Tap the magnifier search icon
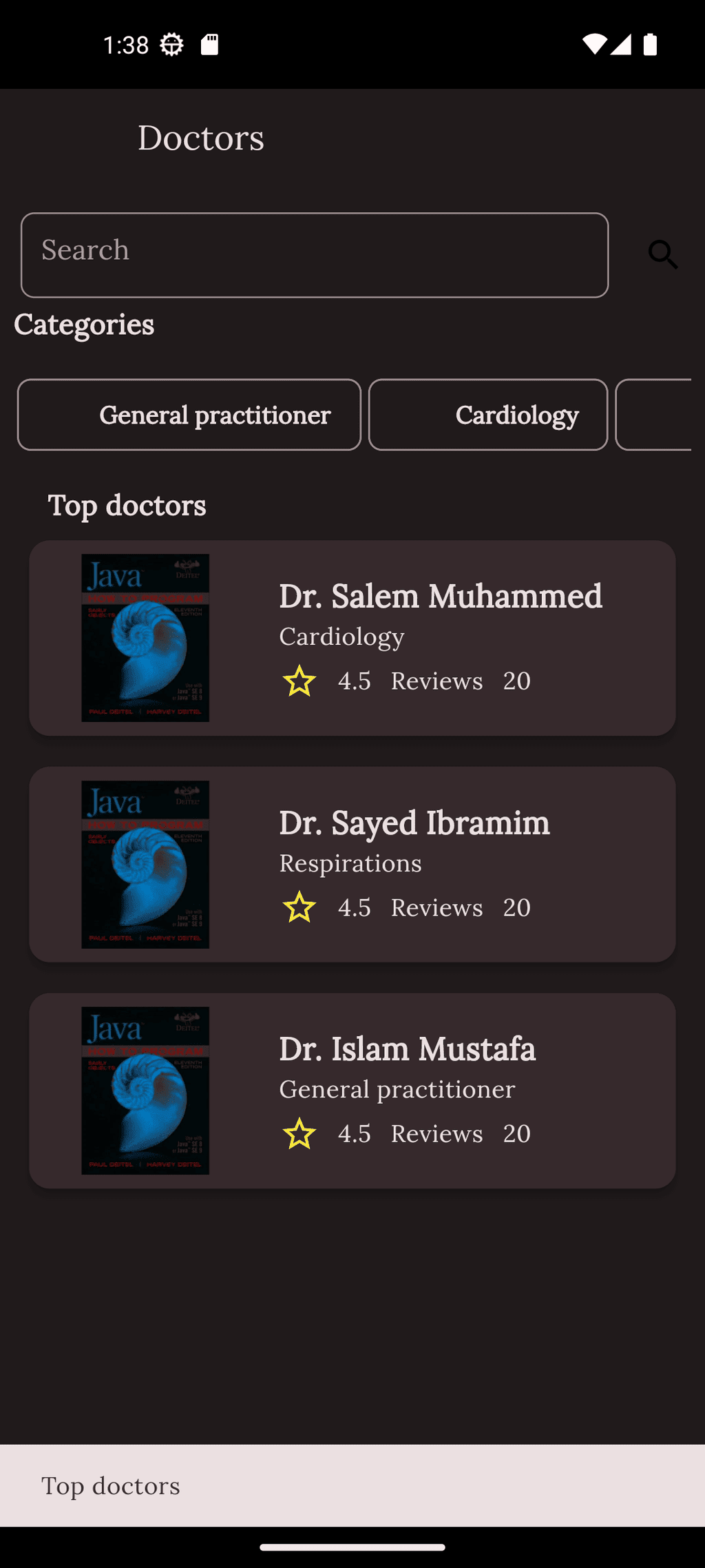 [x=663, y=255]
